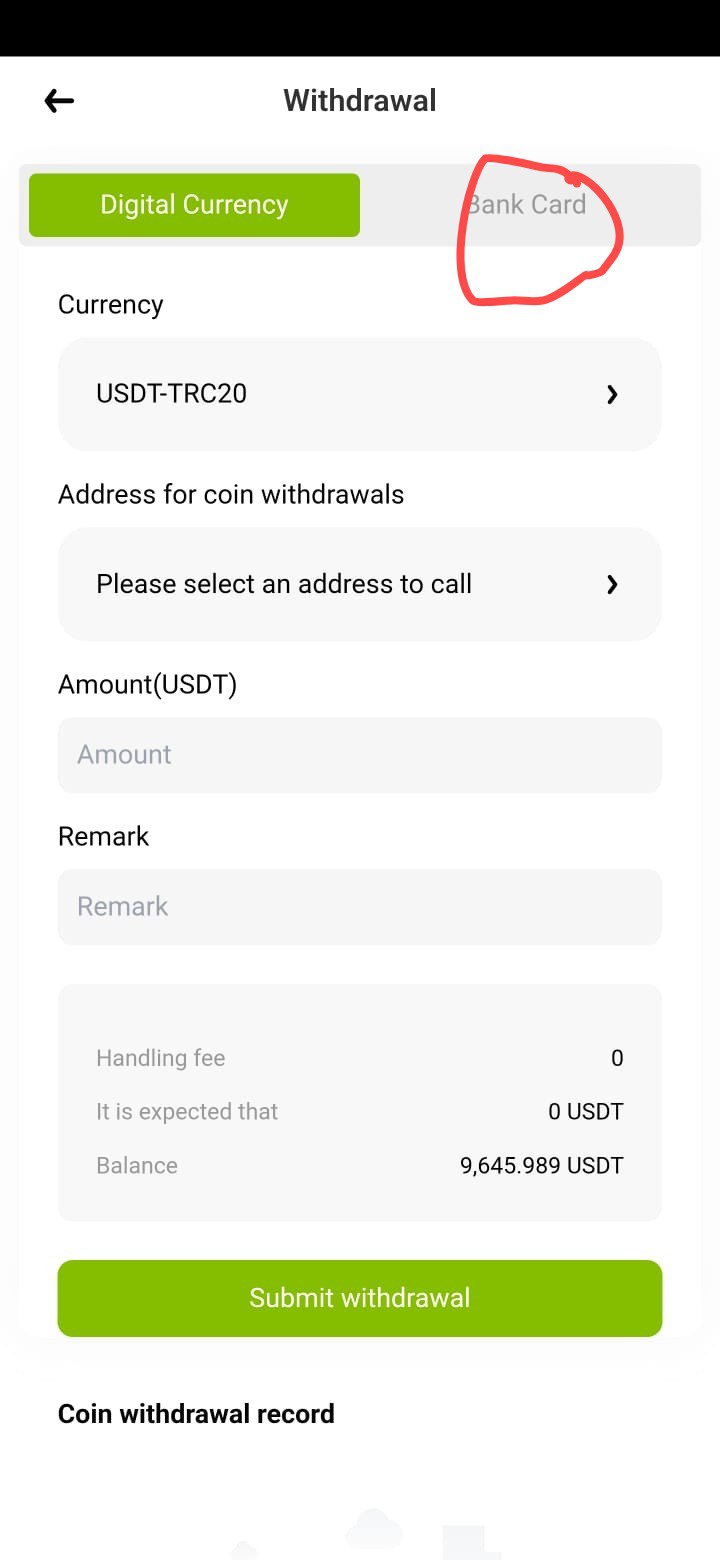This screenshot has width=720, height=1560.
Task: Focus the Amount input field
Action: click(x=360, y=755)
